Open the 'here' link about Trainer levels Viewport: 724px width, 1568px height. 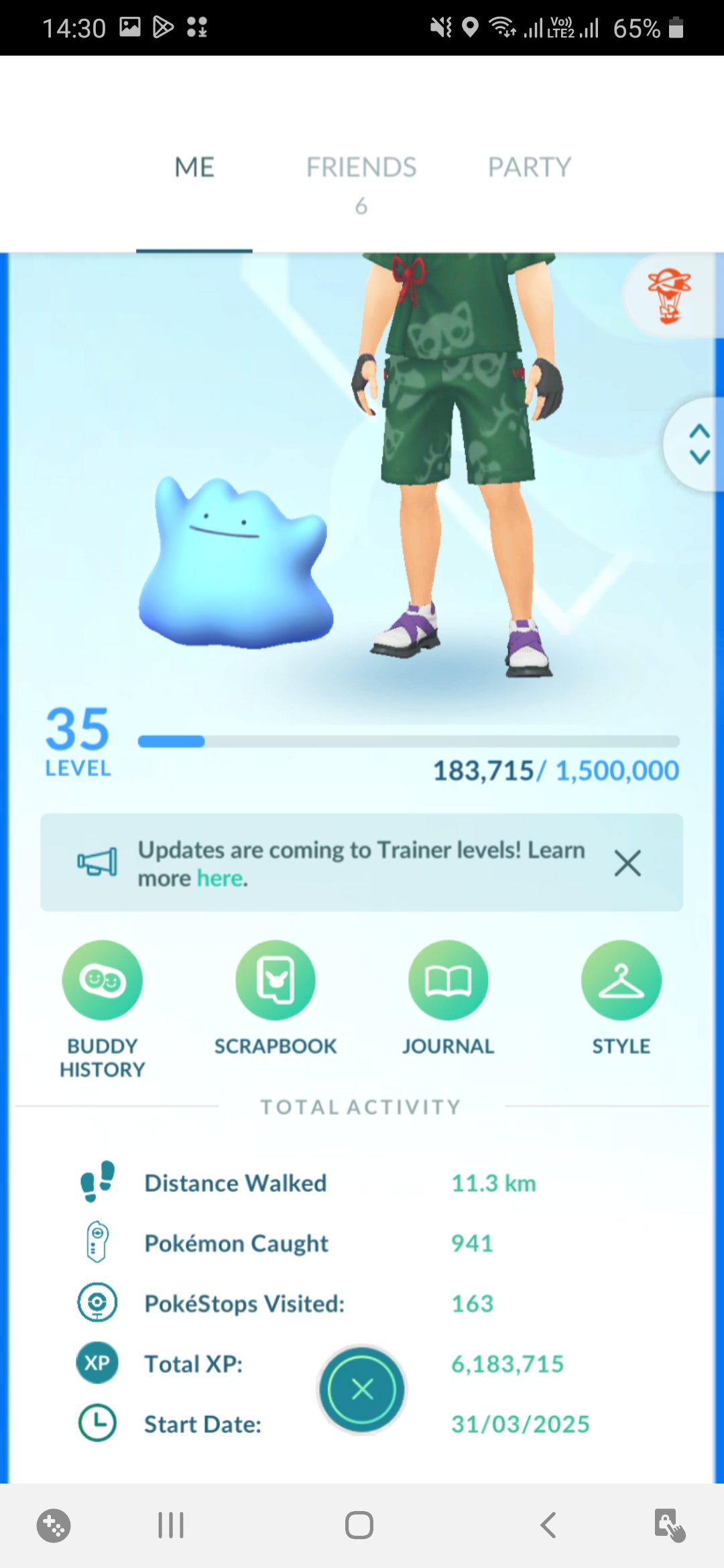(220, 878)
